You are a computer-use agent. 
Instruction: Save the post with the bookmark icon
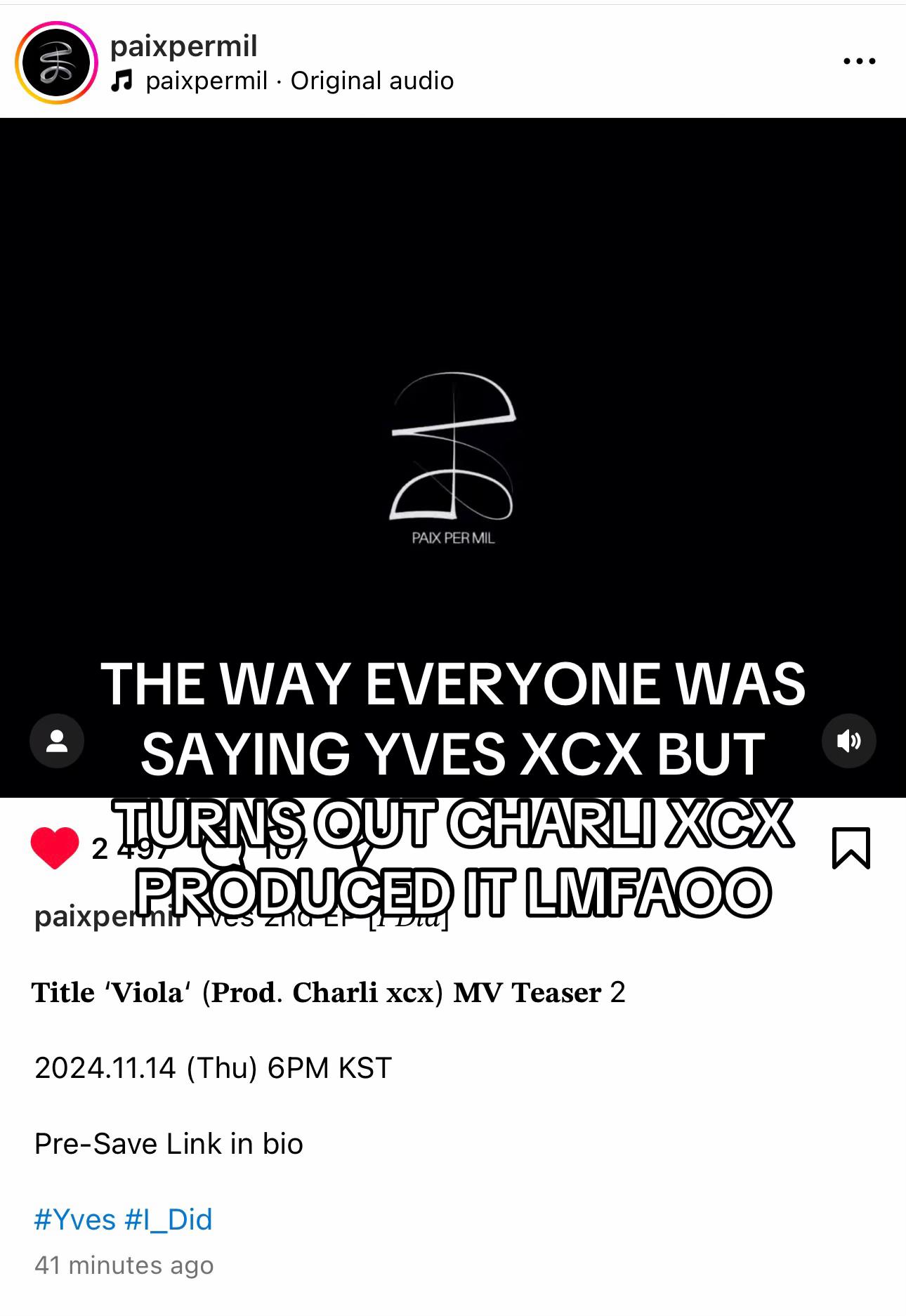coord(851,848)
